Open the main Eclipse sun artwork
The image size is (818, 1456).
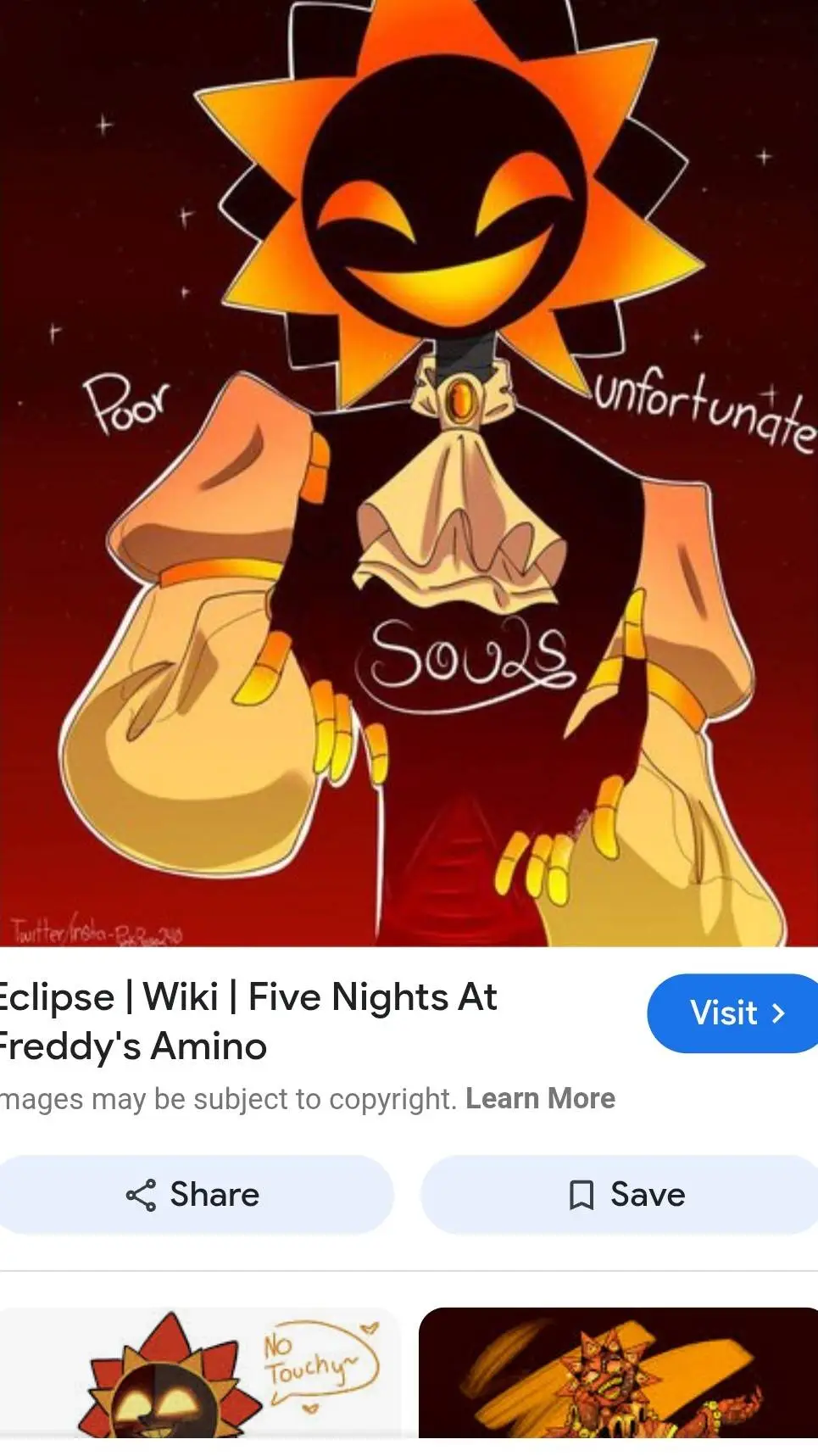click(x=409, y=472)
